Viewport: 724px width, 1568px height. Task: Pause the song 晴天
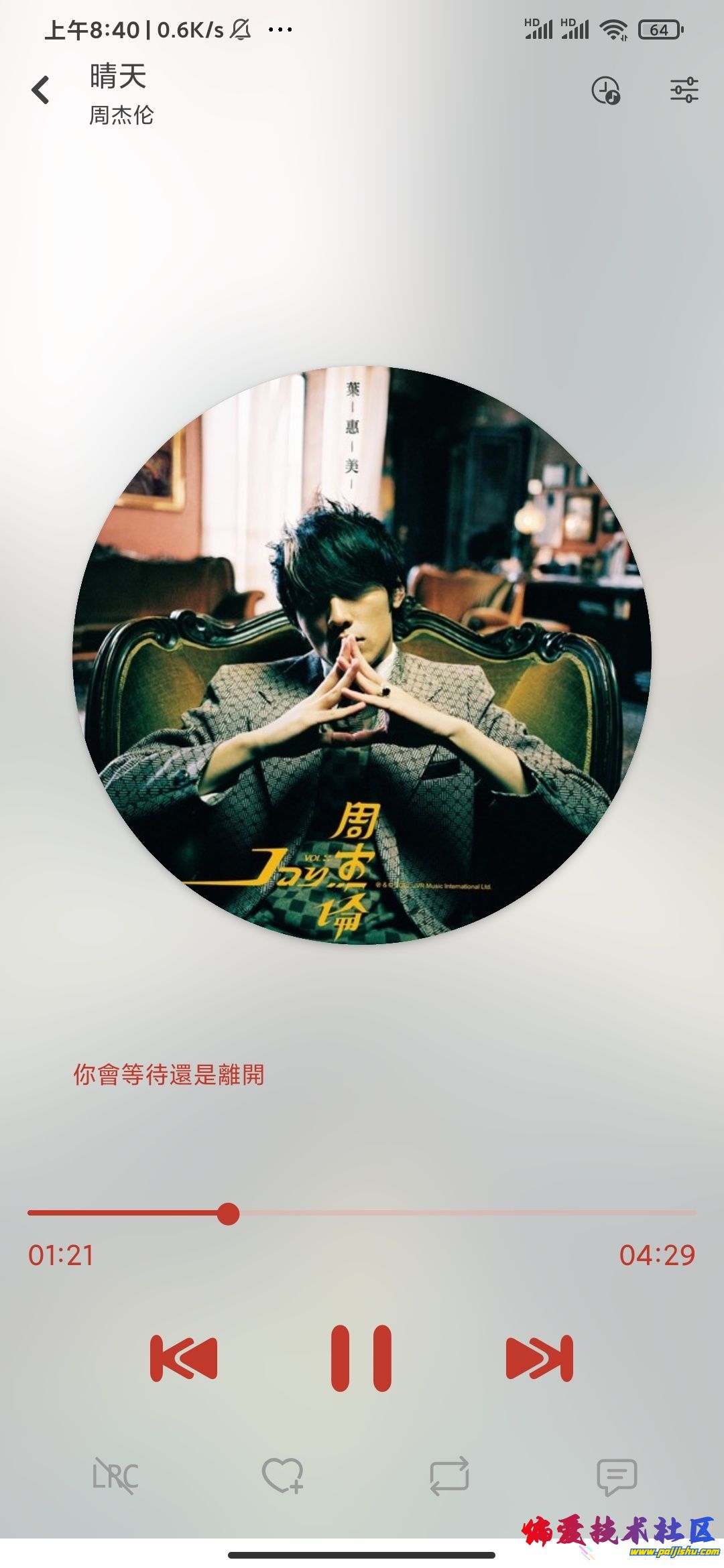pyautogui.click(x=361, y=1358)
